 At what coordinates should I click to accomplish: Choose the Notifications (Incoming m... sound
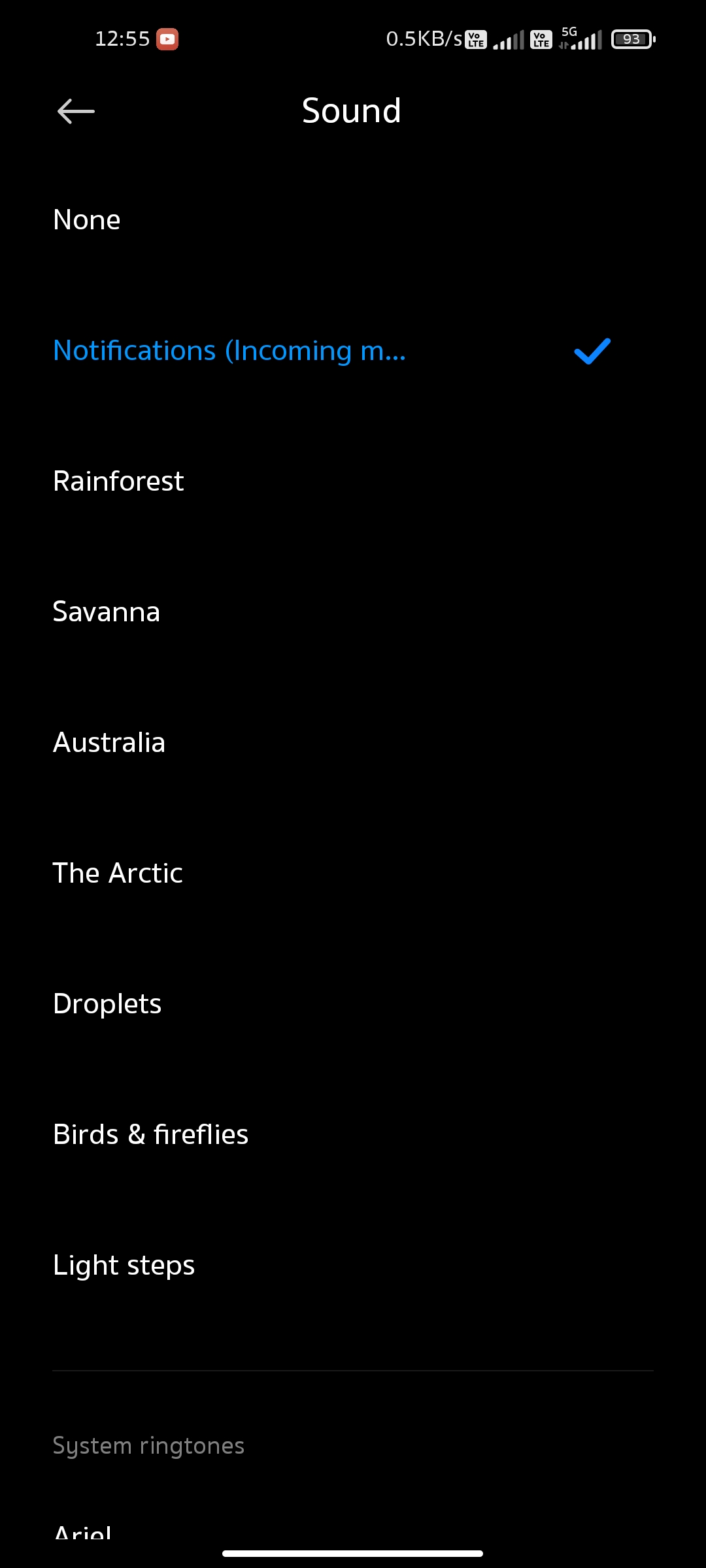[353, 350]
